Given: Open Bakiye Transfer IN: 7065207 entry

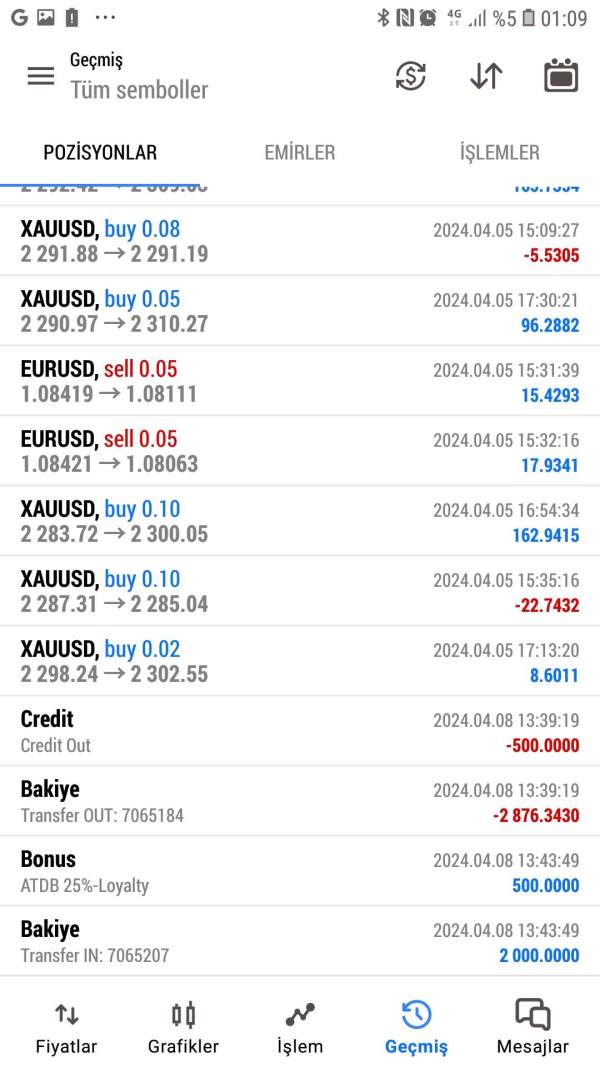Looking at the screenshot, I should pos(300,941).
